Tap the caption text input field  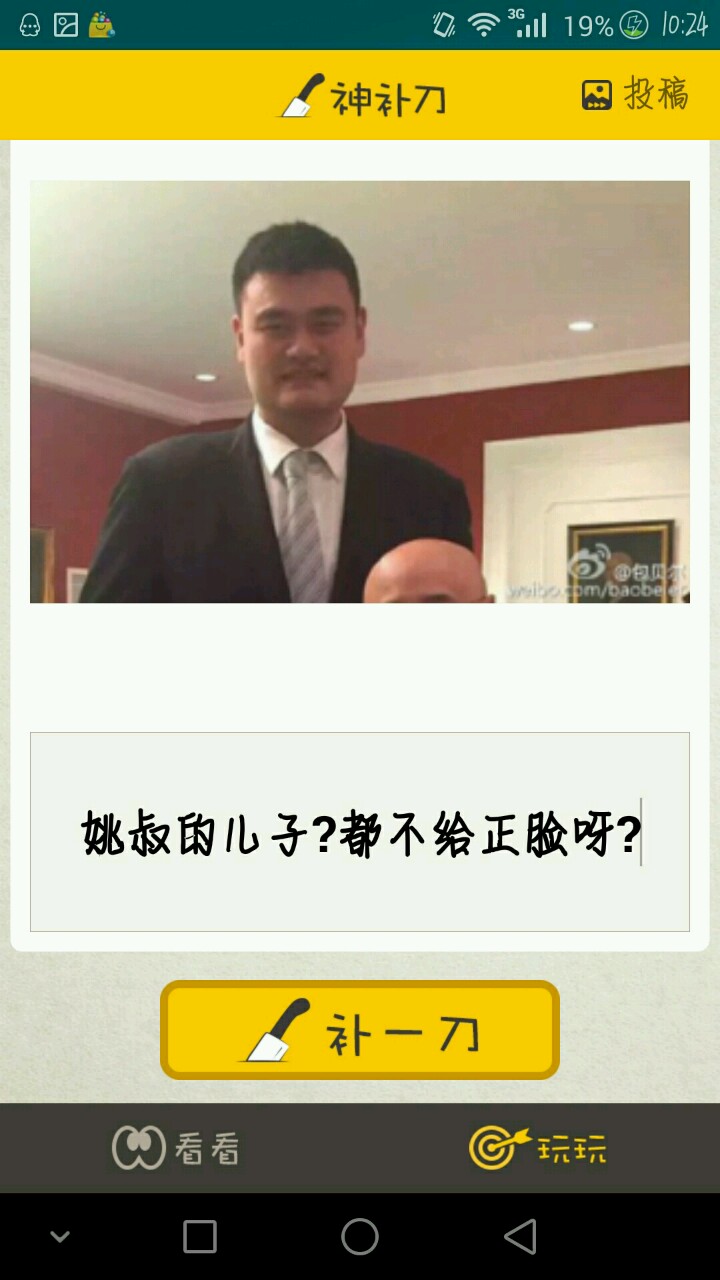360,832
